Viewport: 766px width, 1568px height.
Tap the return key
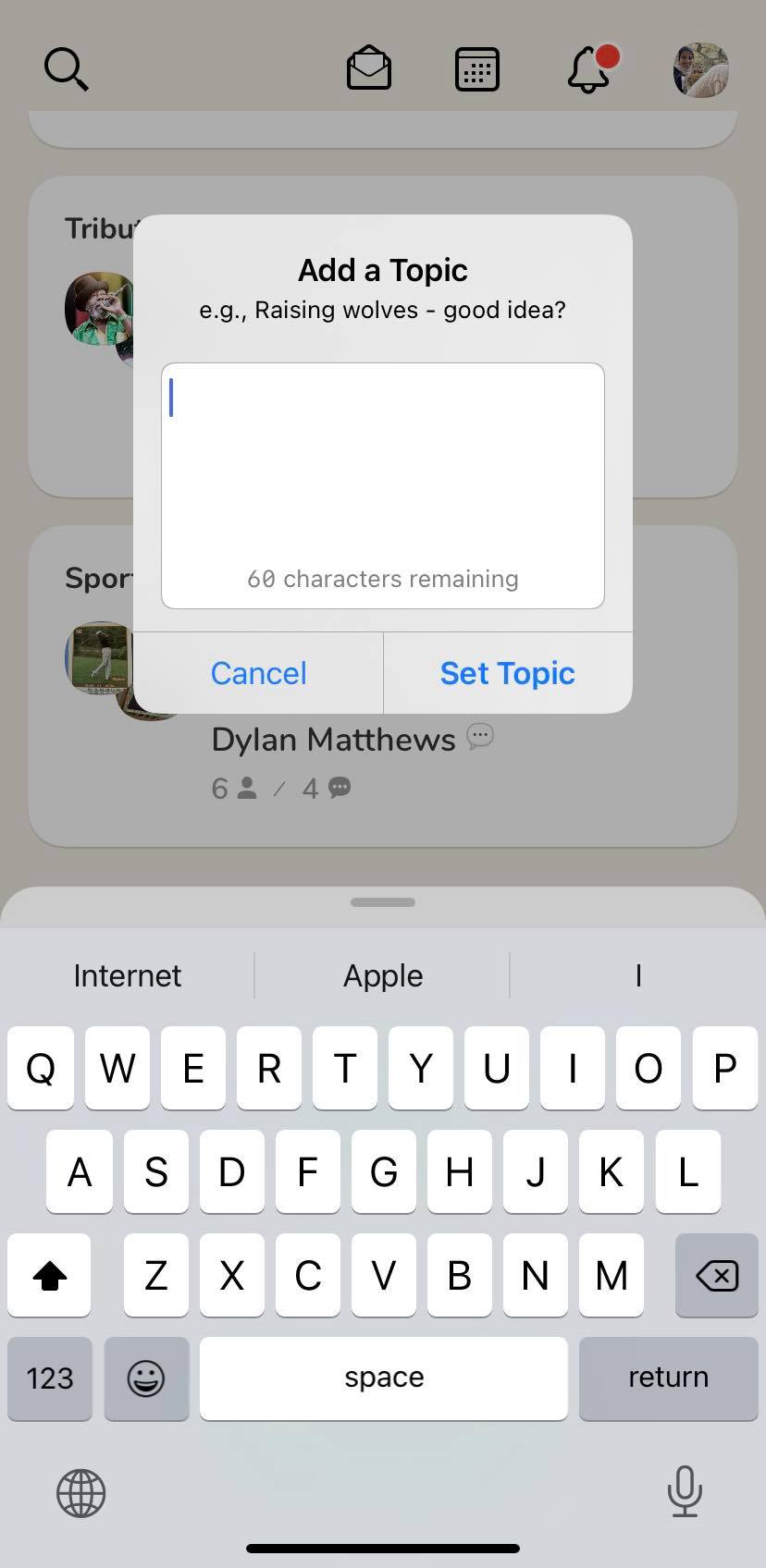(x=668, y=1378)
